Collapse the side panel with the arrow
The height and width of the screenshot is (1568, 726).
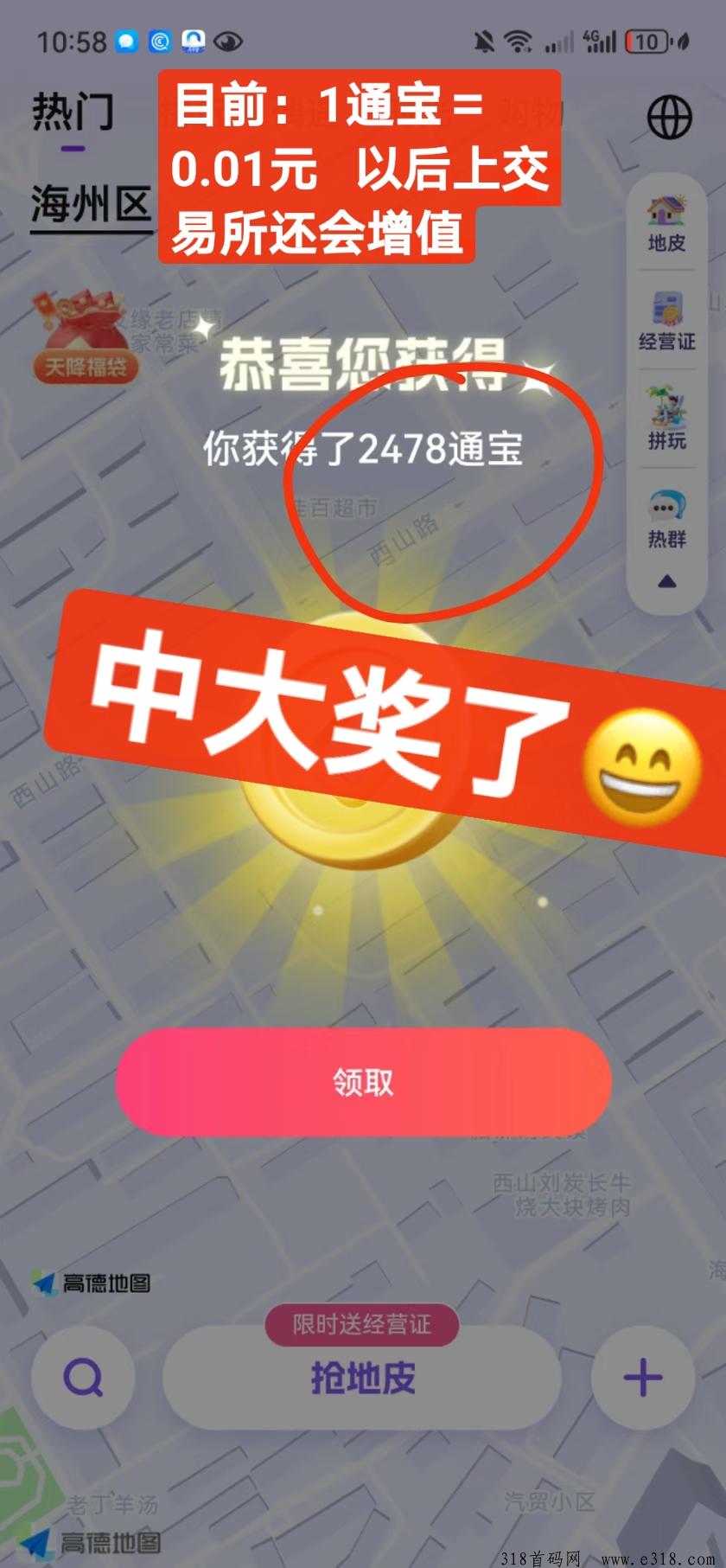pos(666,582)
